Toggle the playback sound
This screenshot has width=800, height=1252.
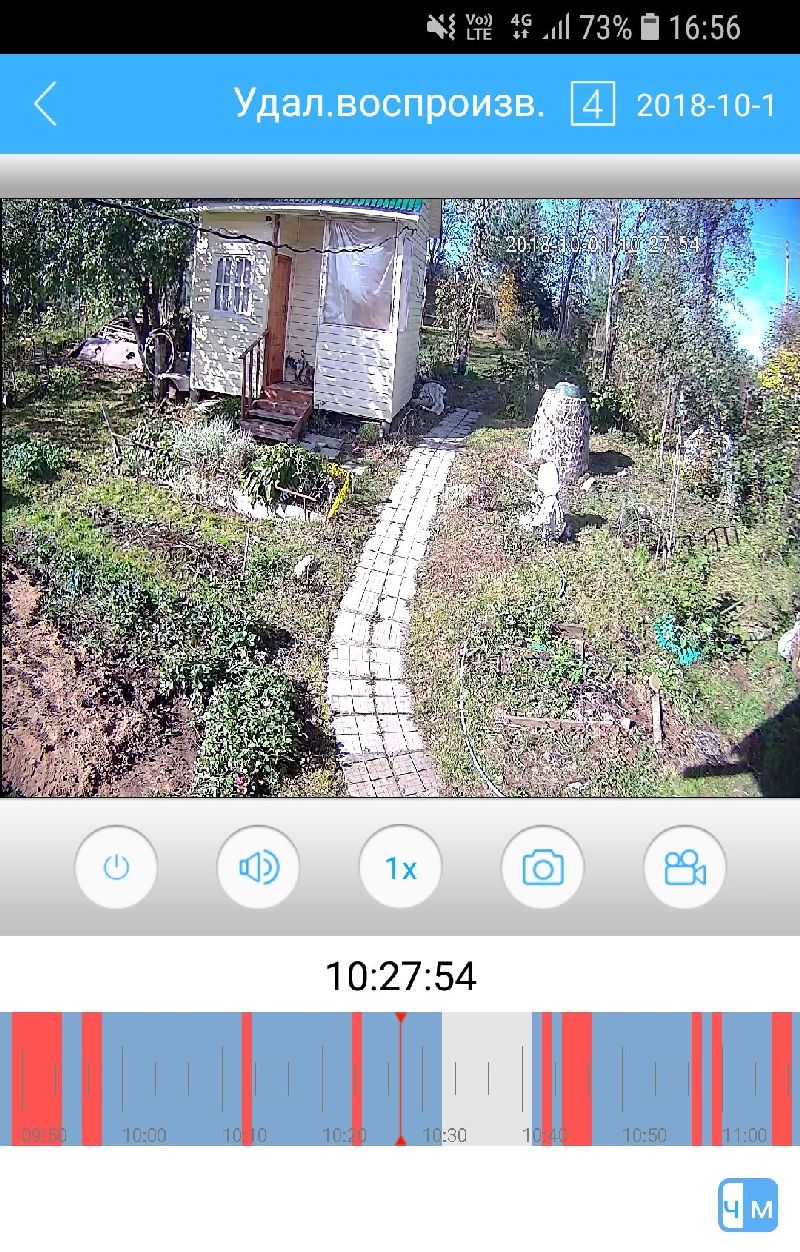pyautogui.click(x=258, y=868)
